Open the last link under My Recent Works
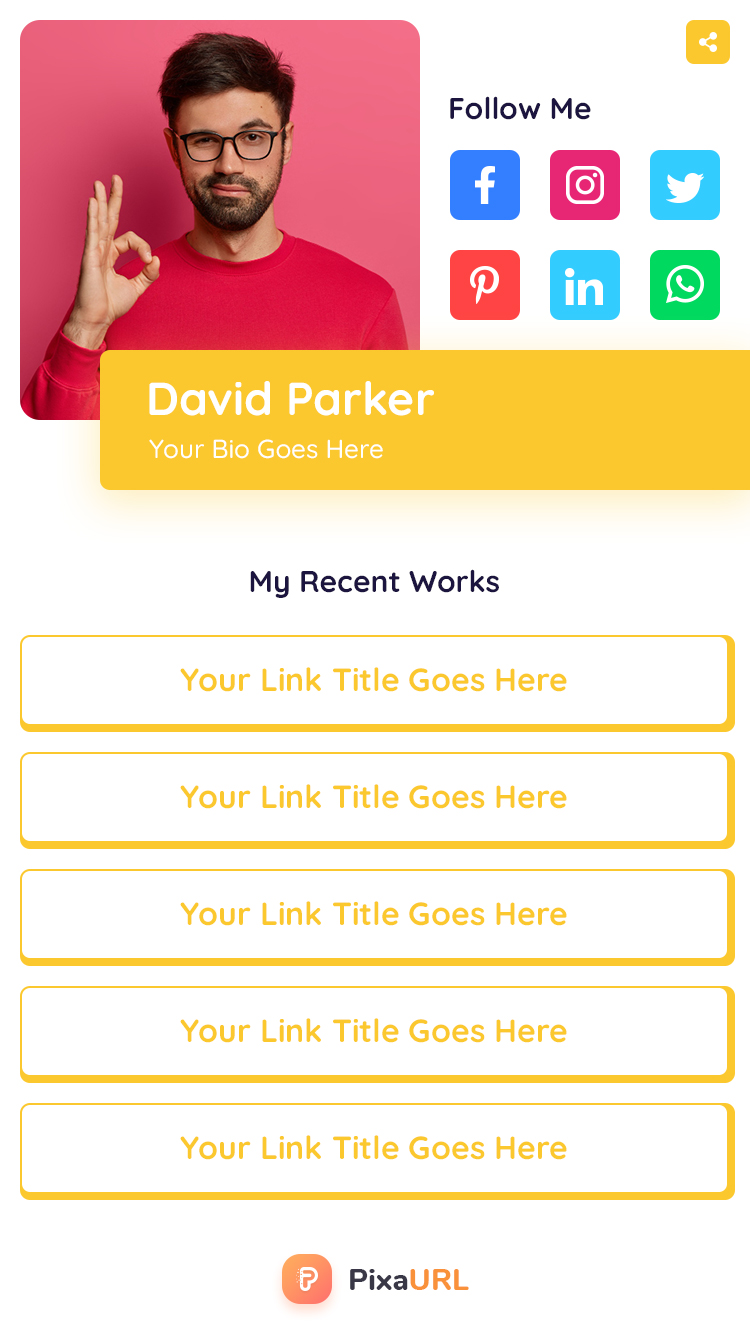 click(374, 1148)
